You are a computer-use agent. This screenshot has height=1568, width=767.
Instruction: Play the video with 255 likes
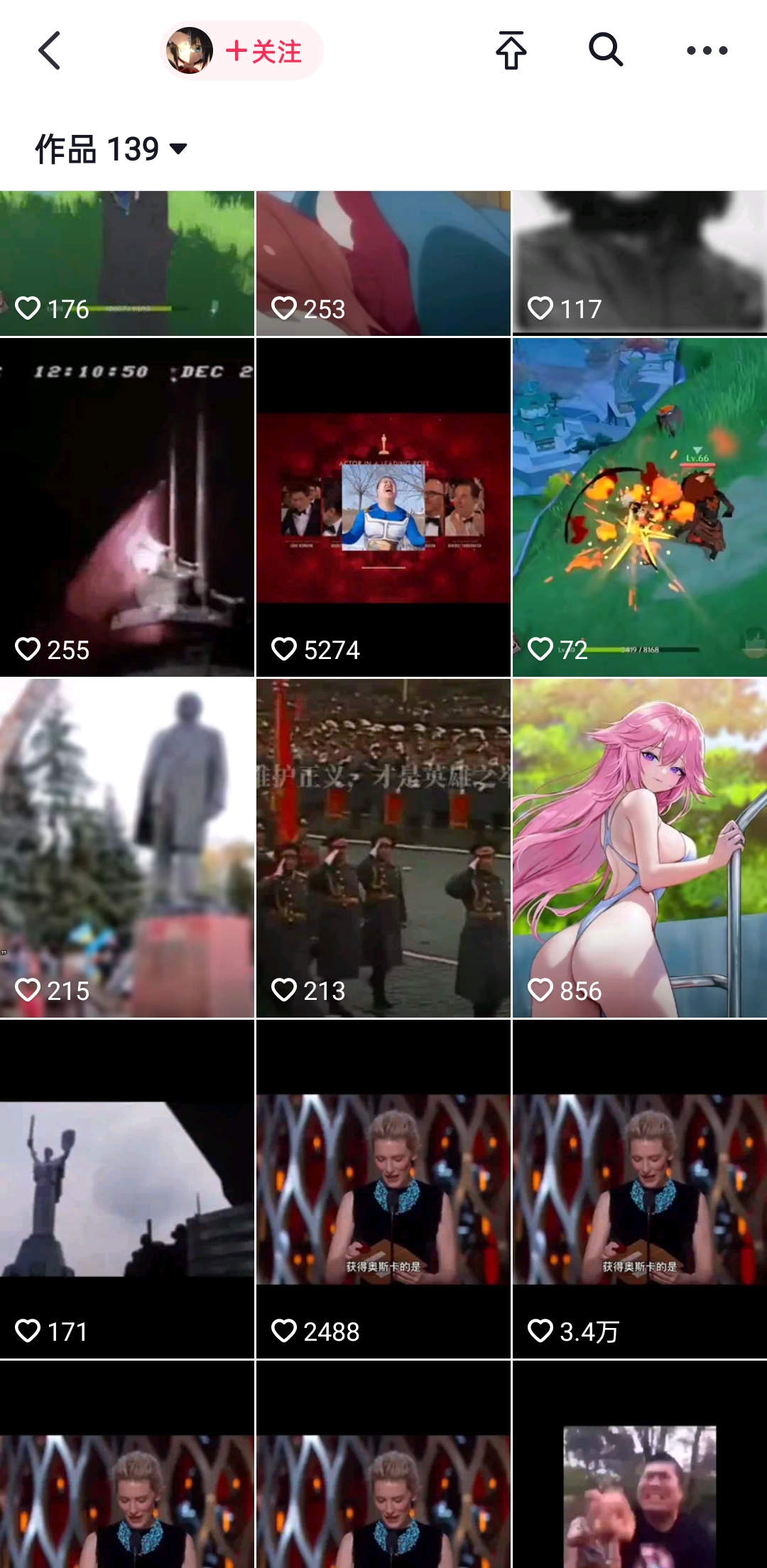click(x=127, y=507)
